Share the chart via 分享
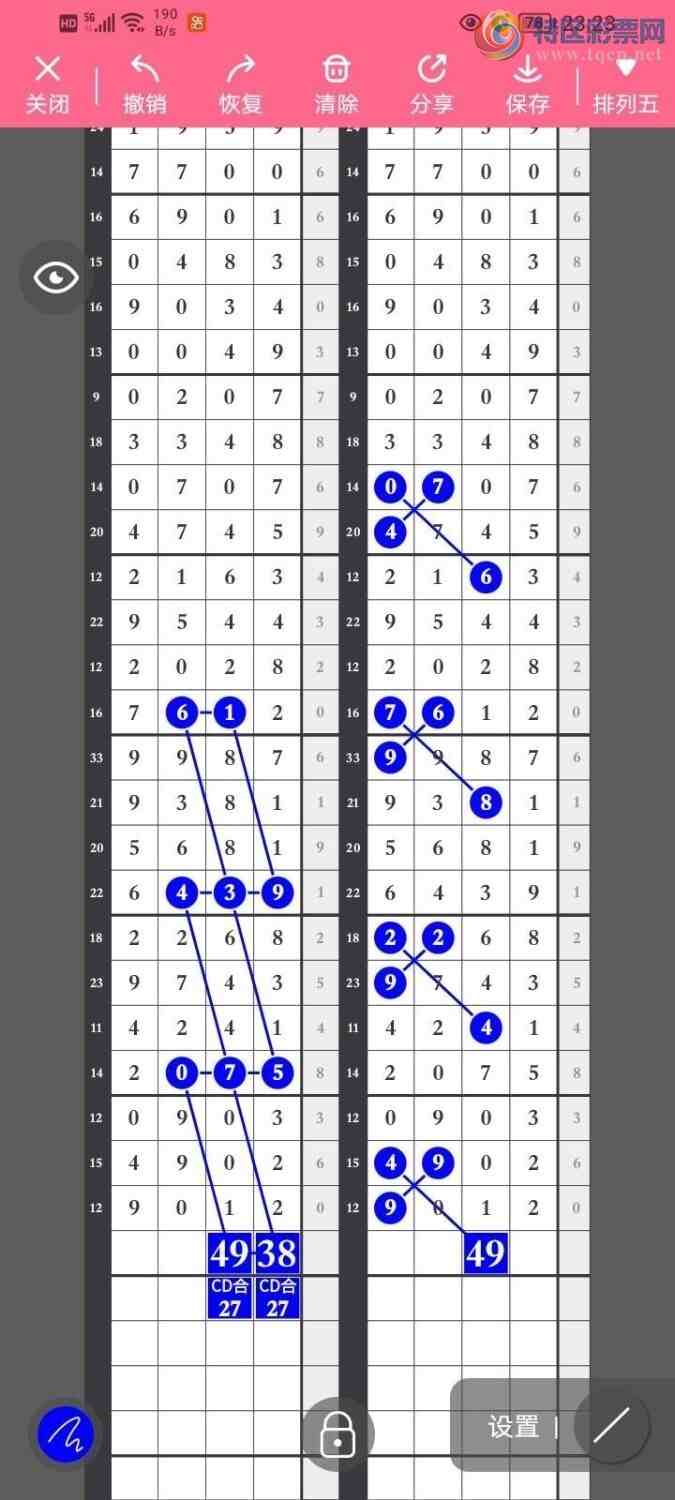 click(432, 83)
